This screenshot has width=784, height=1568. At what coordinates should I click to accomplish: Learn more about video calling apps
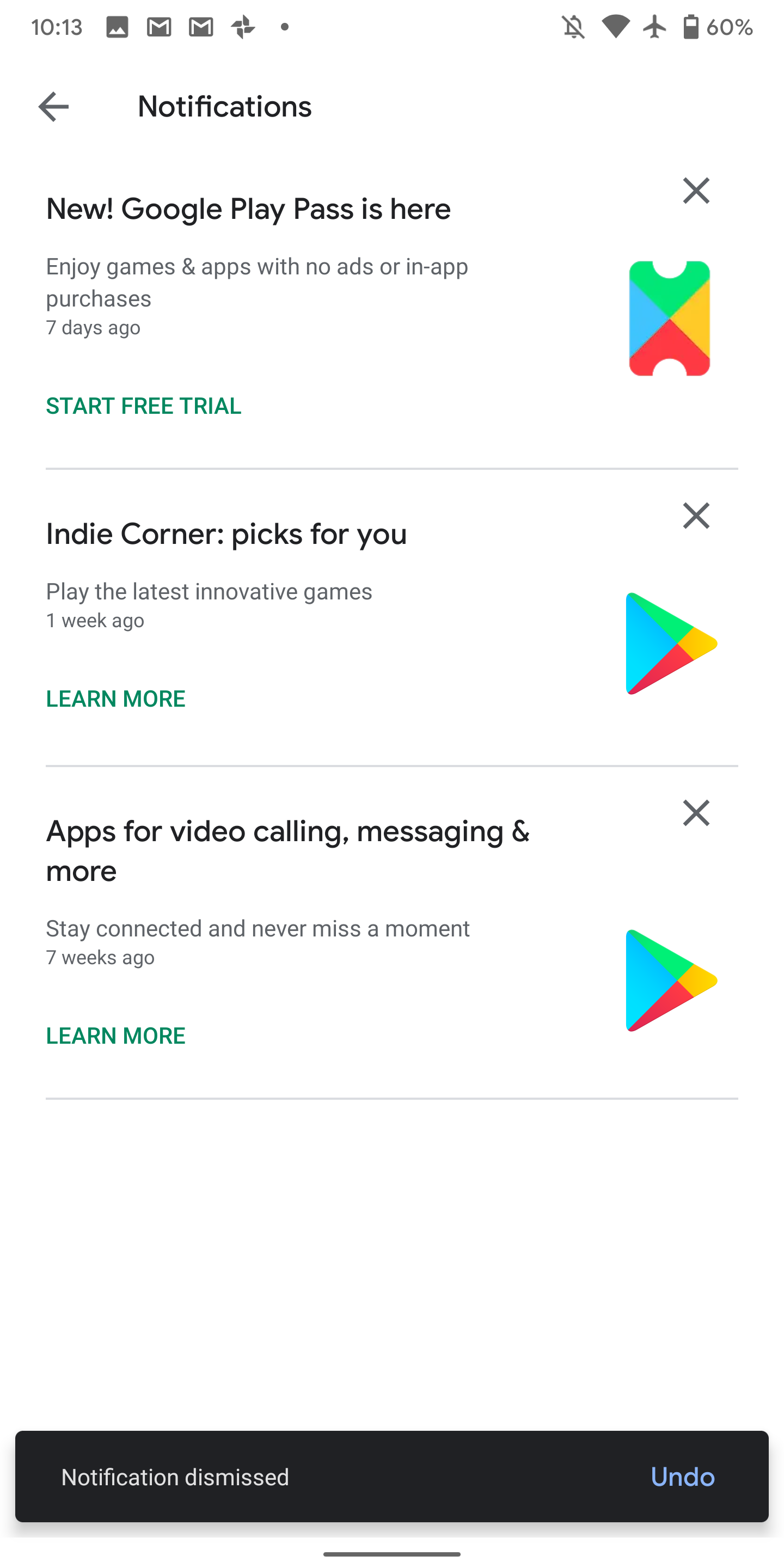(115, 1036)
